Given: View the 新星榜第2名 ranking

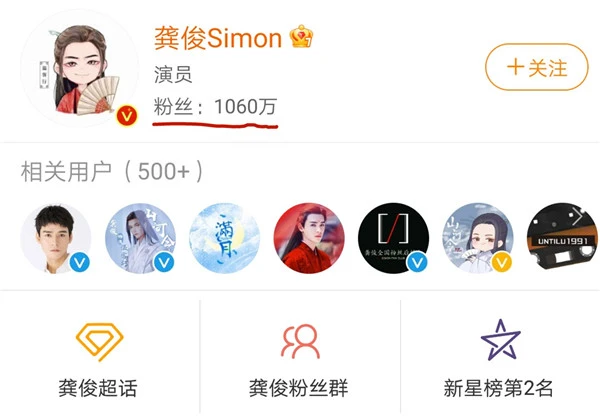Looking at the screenshot, I should click(499, 360).
